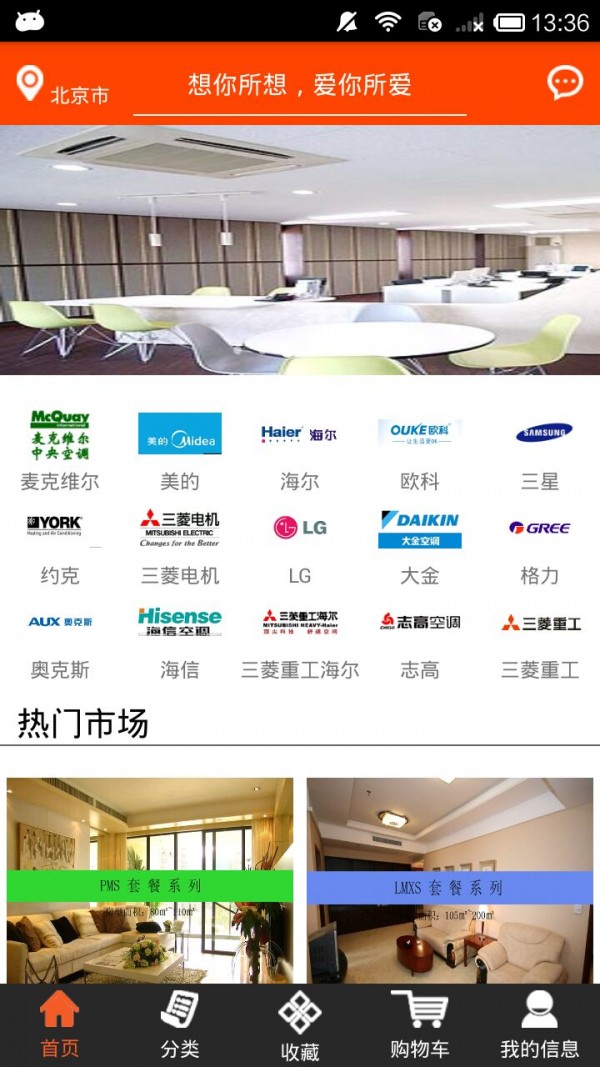
Task: Switch to the 分类 tab
Action: coord(180,1026)
